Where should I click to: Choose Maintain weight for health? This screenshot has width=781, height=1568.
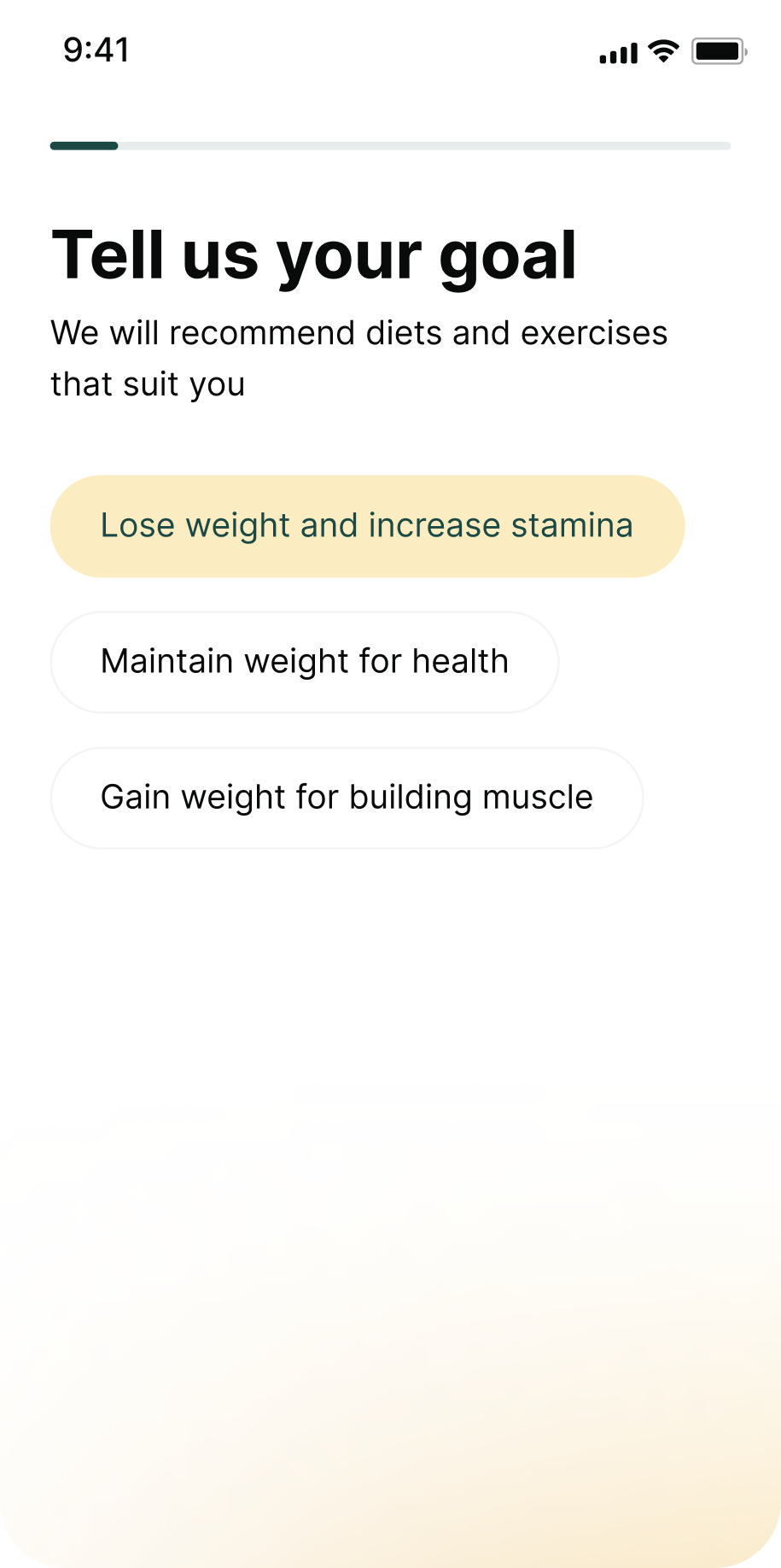coord(305,662)
